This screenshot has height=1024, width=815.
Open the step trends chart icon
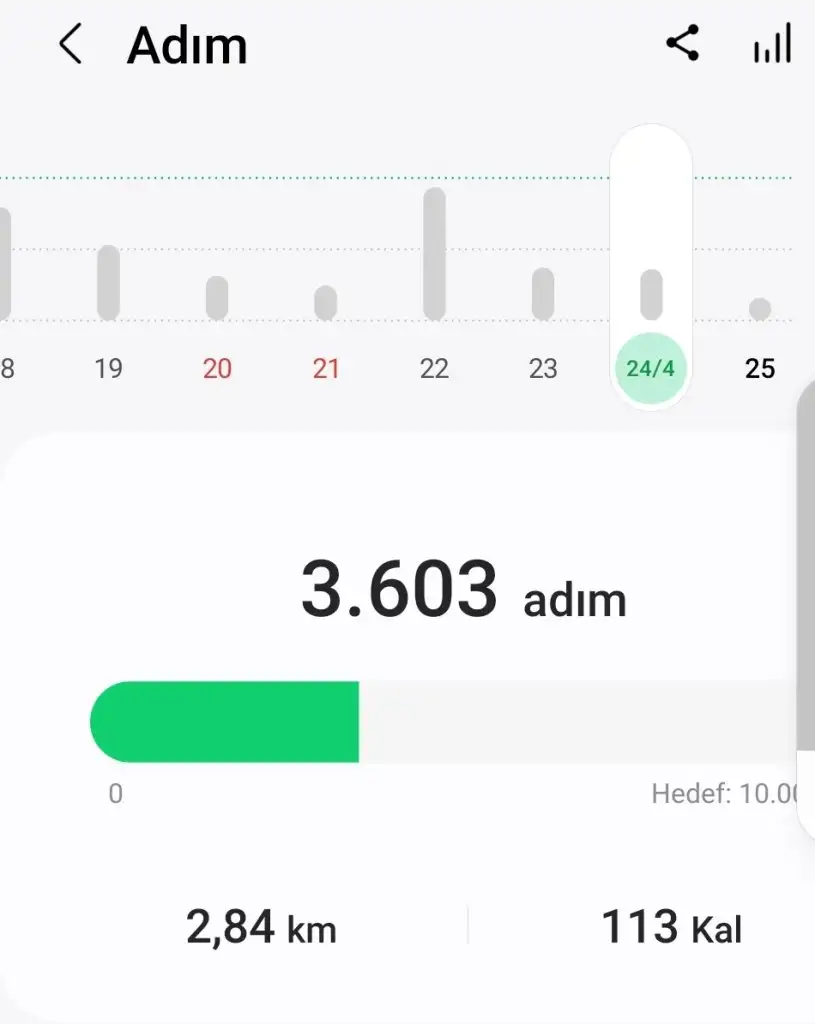pyautogui.click(x=772, y=45)
